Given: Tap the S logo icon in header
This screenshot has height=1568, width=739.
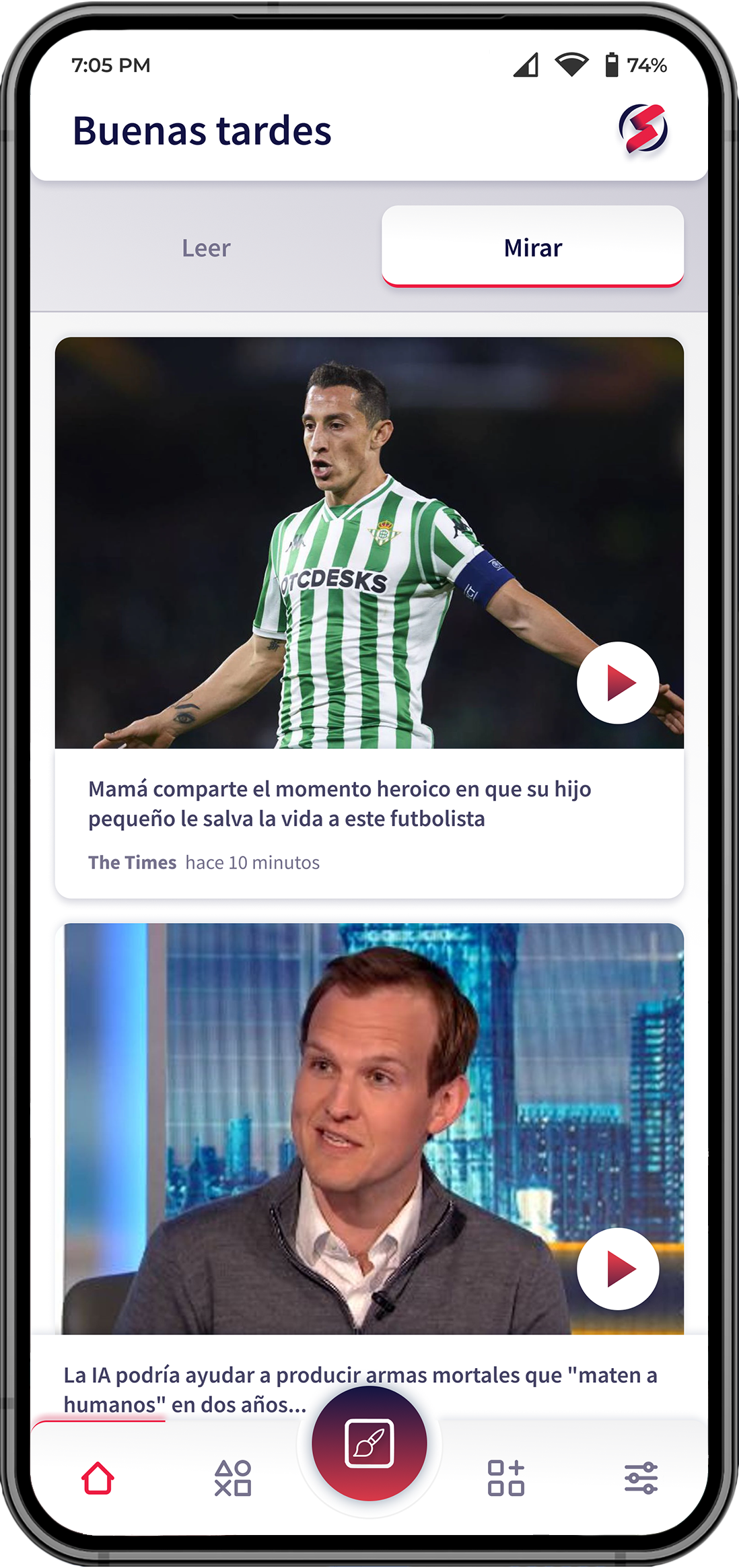Looking at the screenshot, I should pyautogui.click(x=643, y=129).
